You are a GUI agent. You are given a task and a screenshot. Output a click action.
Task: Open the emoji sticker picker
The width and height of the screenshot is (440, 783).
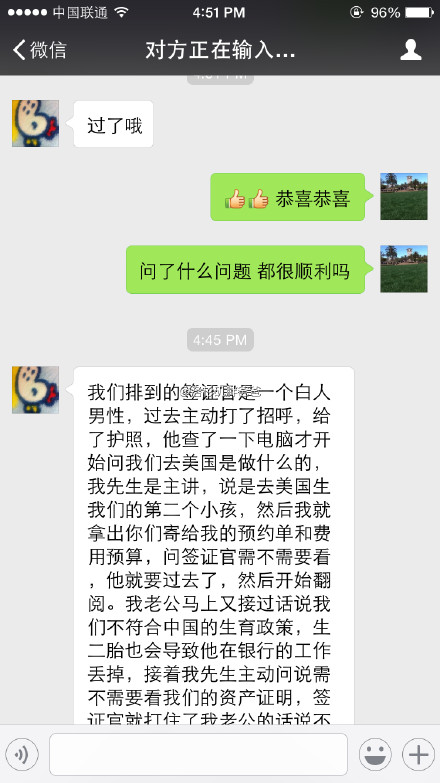(375, 754)
